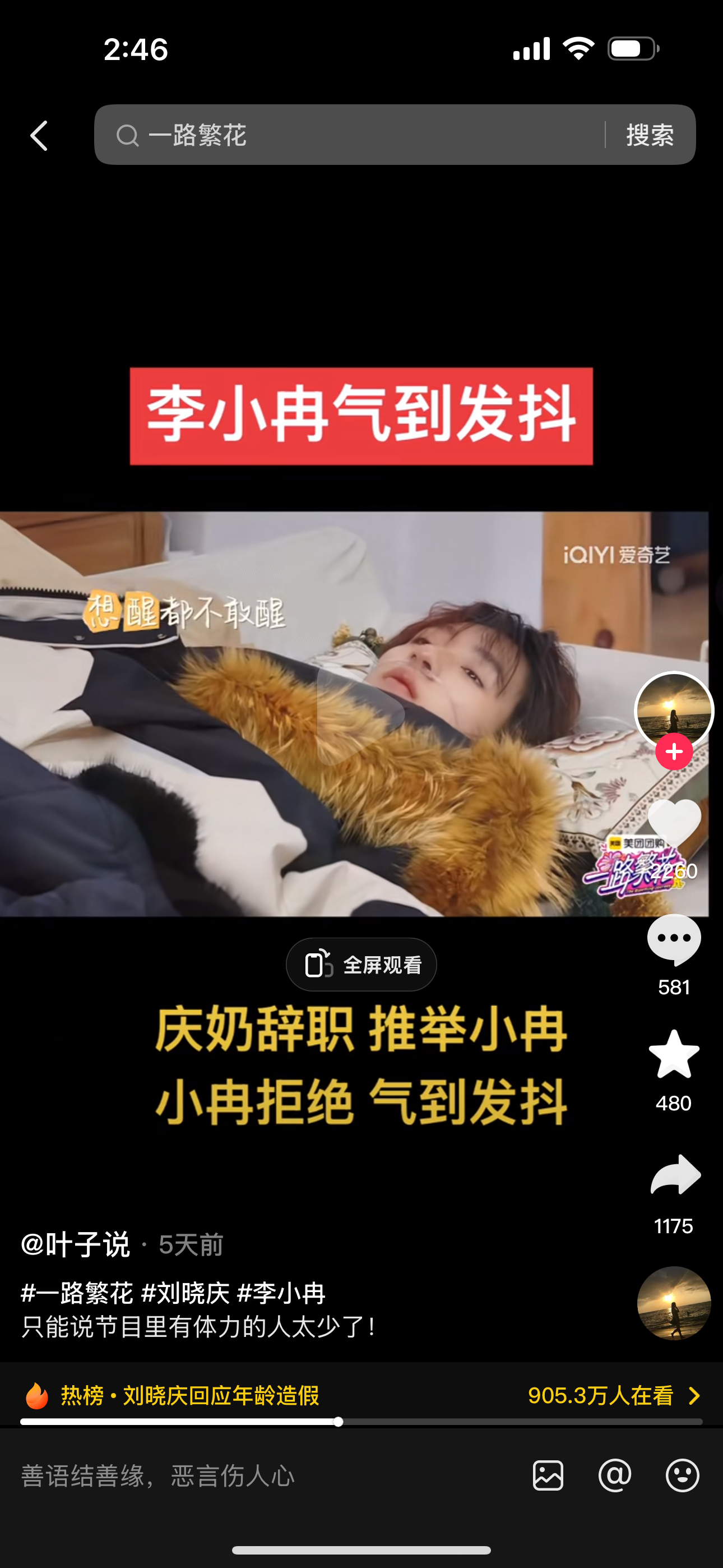Follow the creator with the red plus

coord(674,753)
